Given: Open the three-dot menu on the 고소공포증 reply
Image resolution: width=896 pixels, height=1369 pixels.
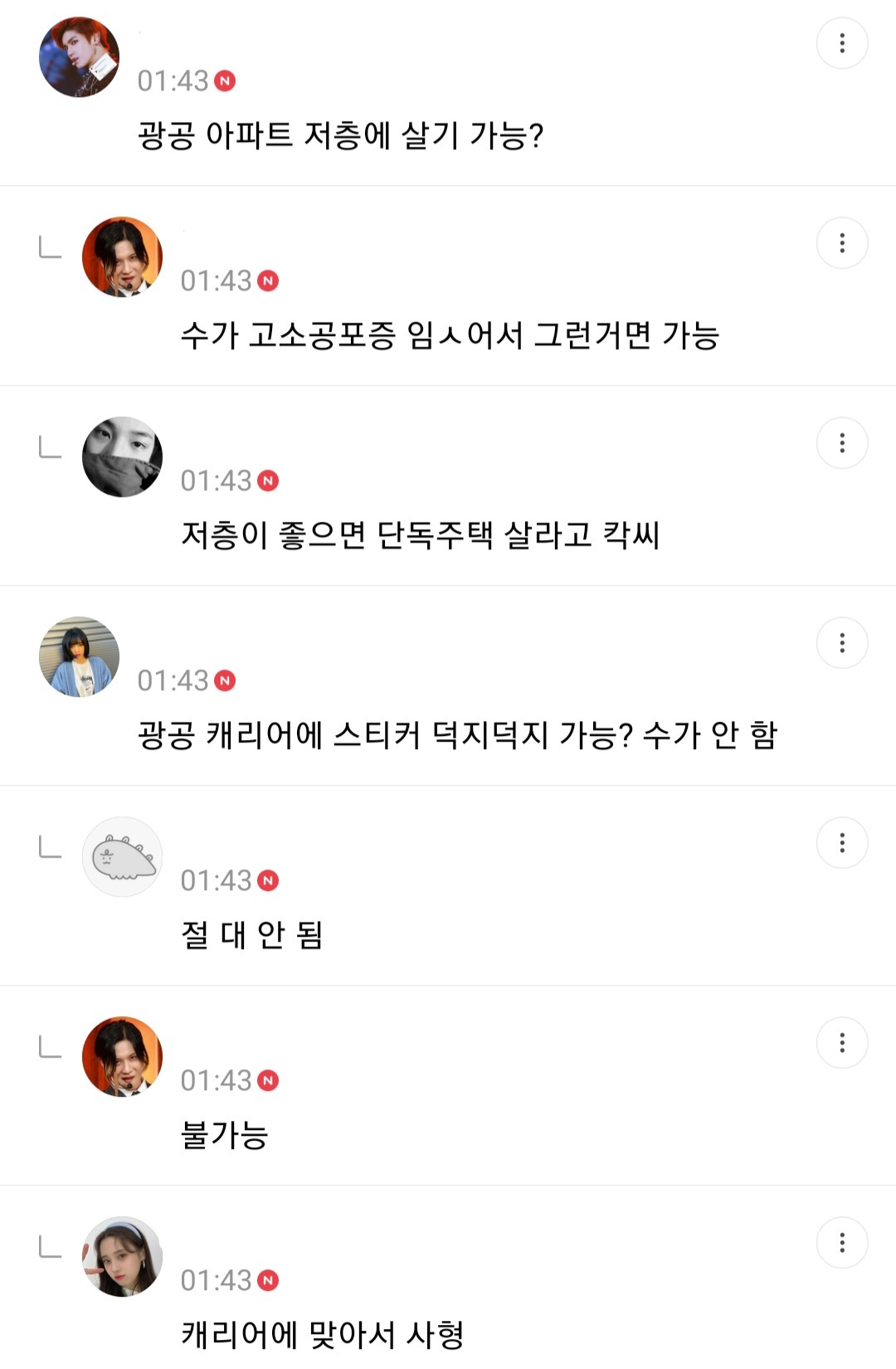Looking at the screenshot, I should [x=844, y=241].
